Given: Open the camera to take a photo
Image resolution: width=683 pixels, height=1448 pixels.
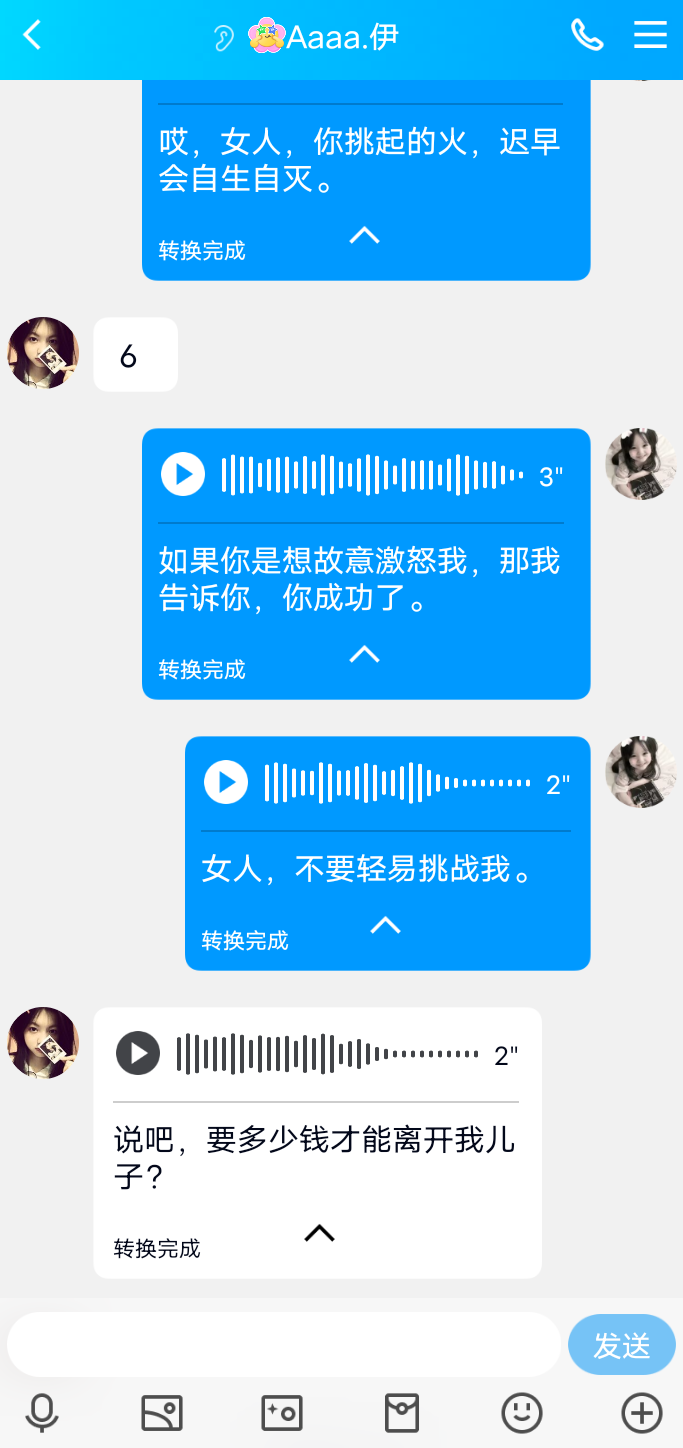Looking at the screenshot, I should (281, 1413).
